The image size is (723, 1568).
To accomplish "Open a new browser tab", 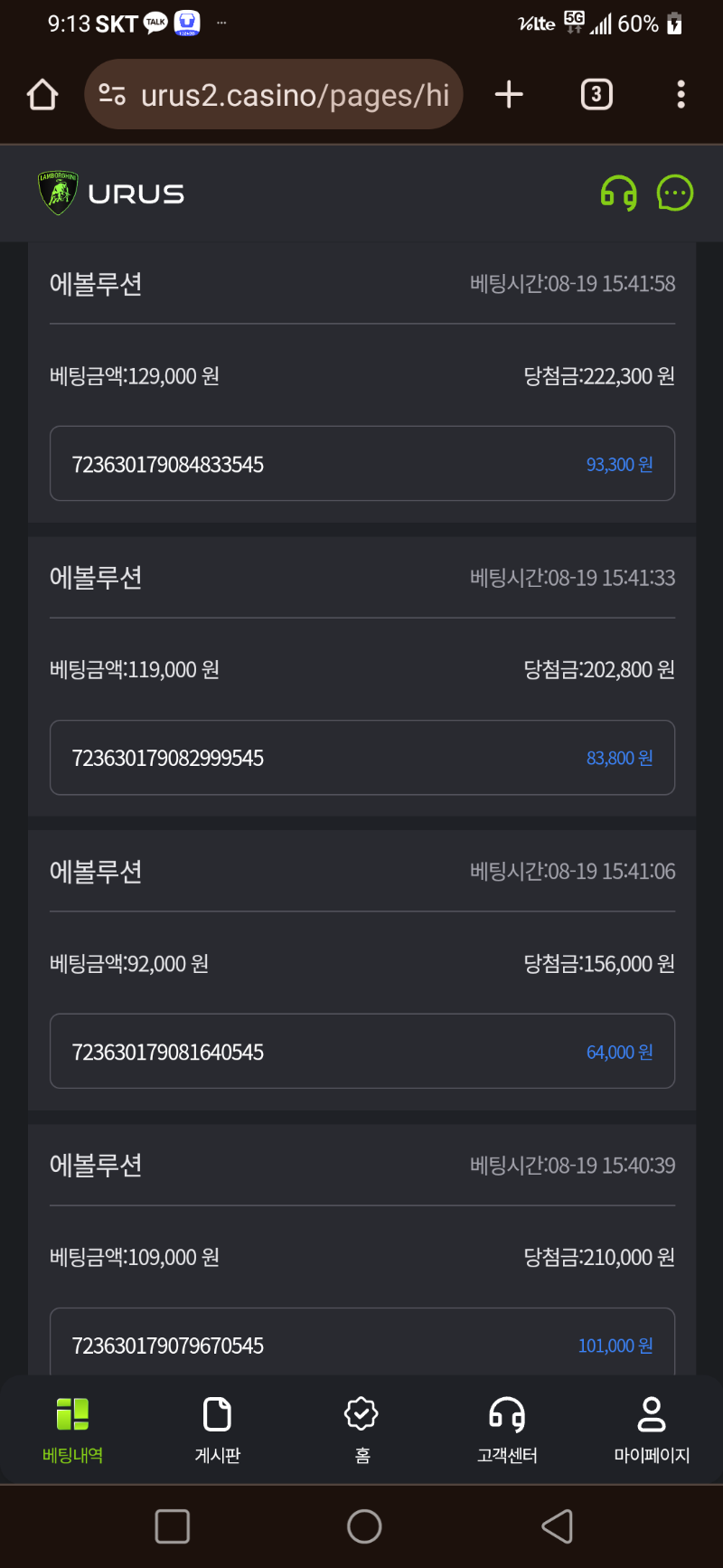I will (x=510, y=94).
